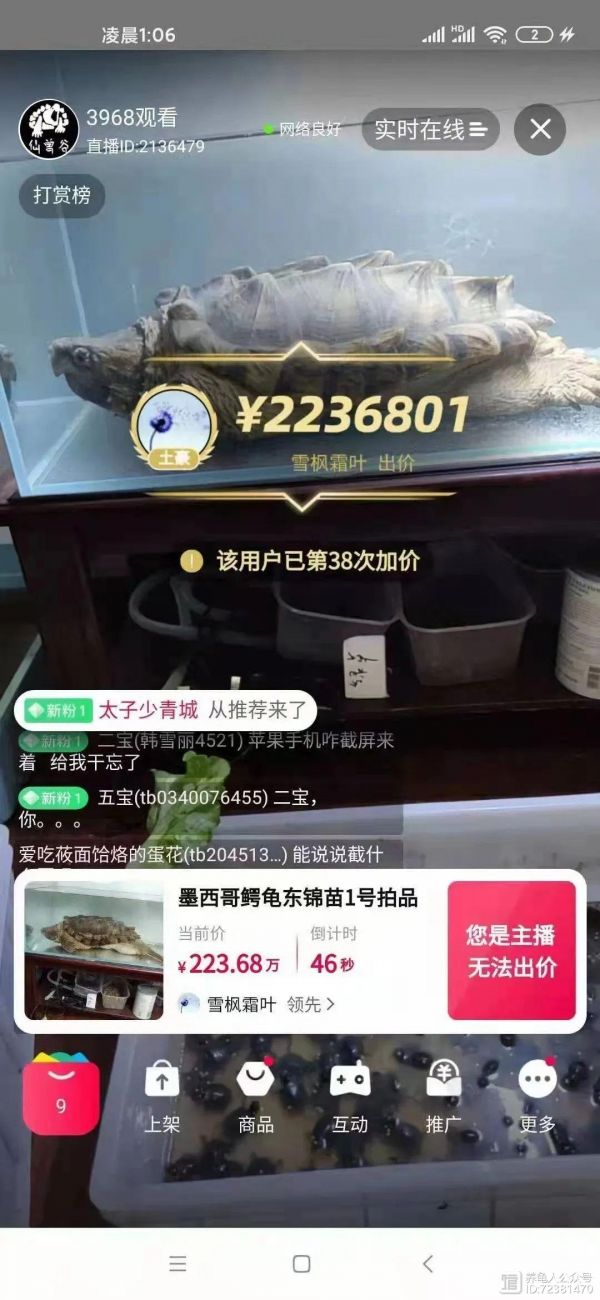
Task: Tap 上架 to list a product
Action: click(x=162, y=1096)
